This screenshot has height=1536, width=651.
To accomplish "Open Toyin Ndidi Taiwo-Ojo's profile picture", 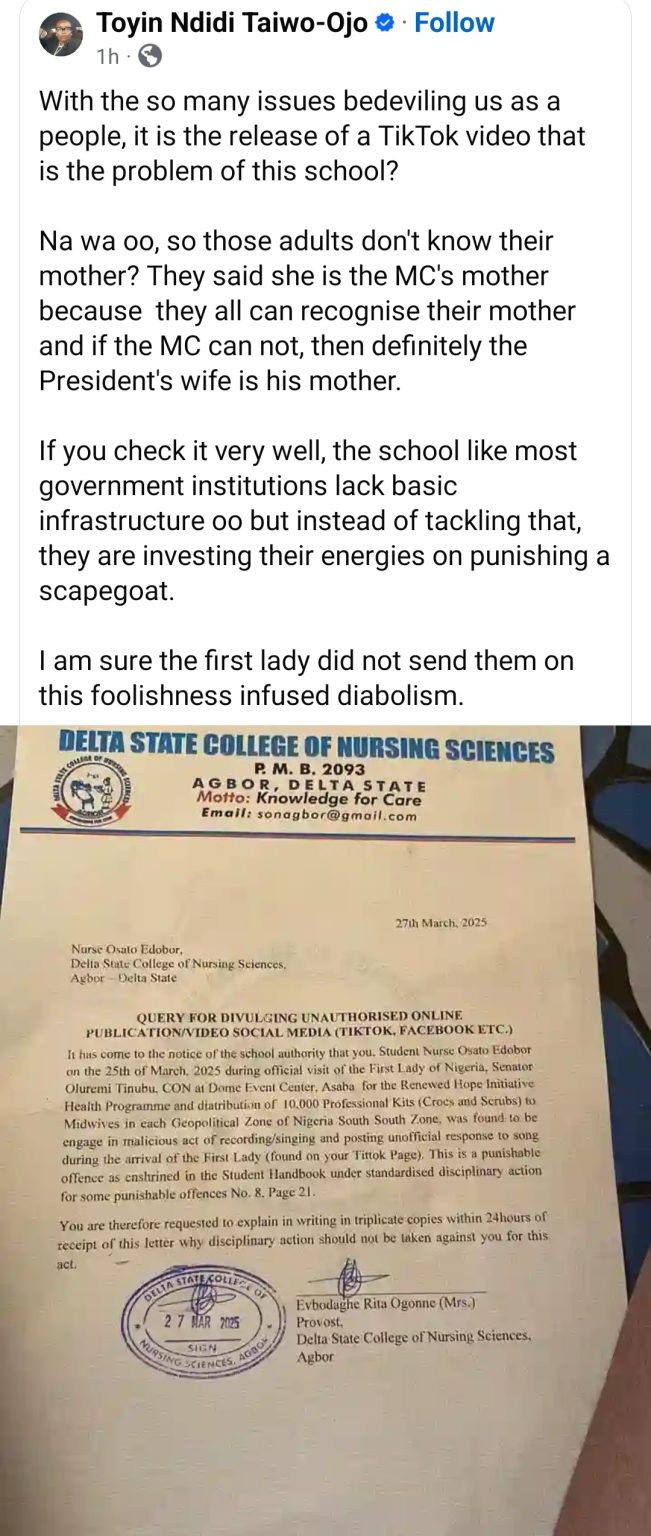I will tap(60, 37).
